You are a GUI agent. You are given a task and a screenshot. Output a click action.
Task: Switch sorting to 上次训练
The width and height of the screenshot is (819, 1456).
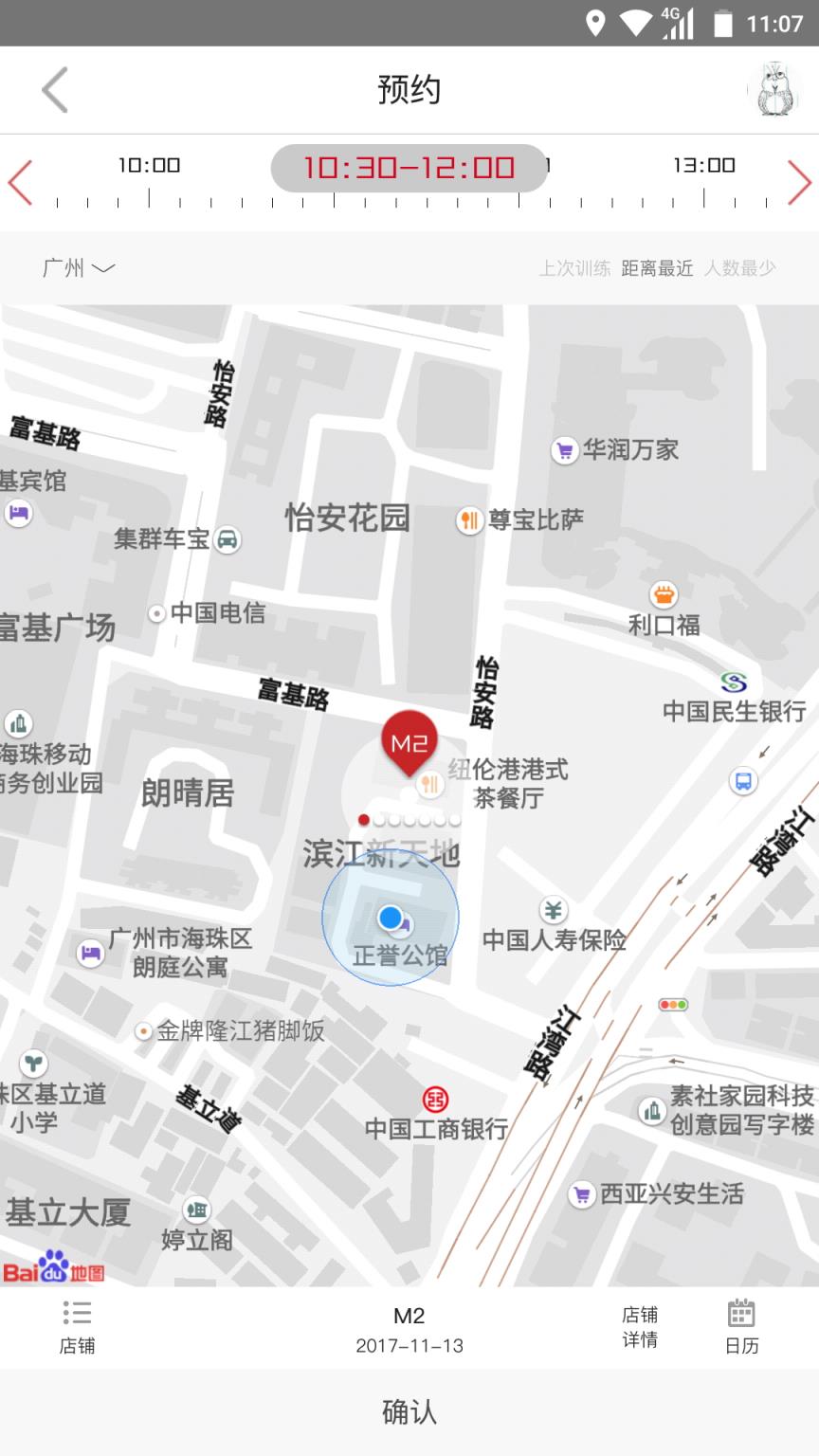pos(575,268)
